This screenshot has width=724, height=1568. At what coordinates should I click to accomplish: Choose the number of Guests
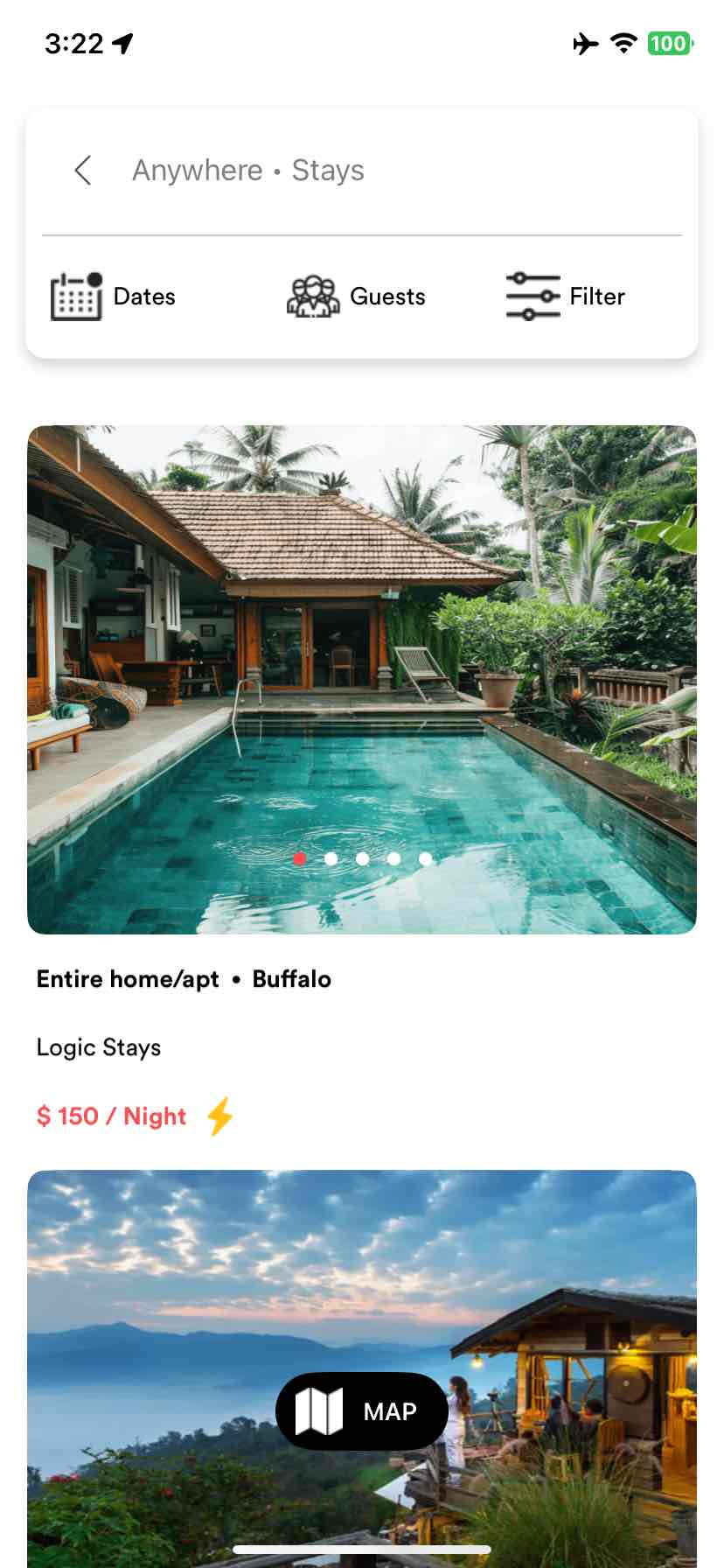357,297
